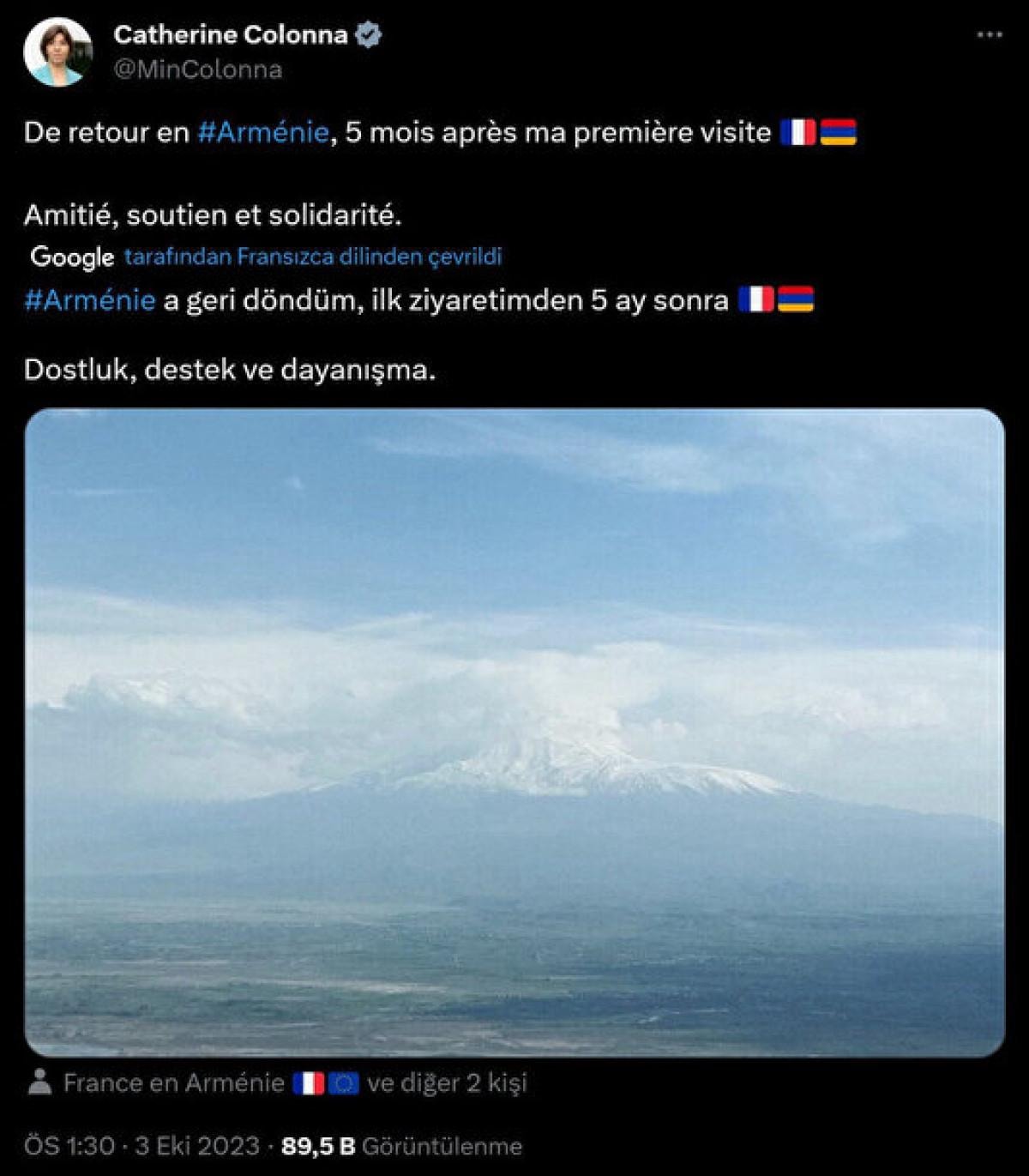Viewport: 1029px width, 1176px height.
Task: Show people tagged with France en Arménie
Action: point(277,1083)
